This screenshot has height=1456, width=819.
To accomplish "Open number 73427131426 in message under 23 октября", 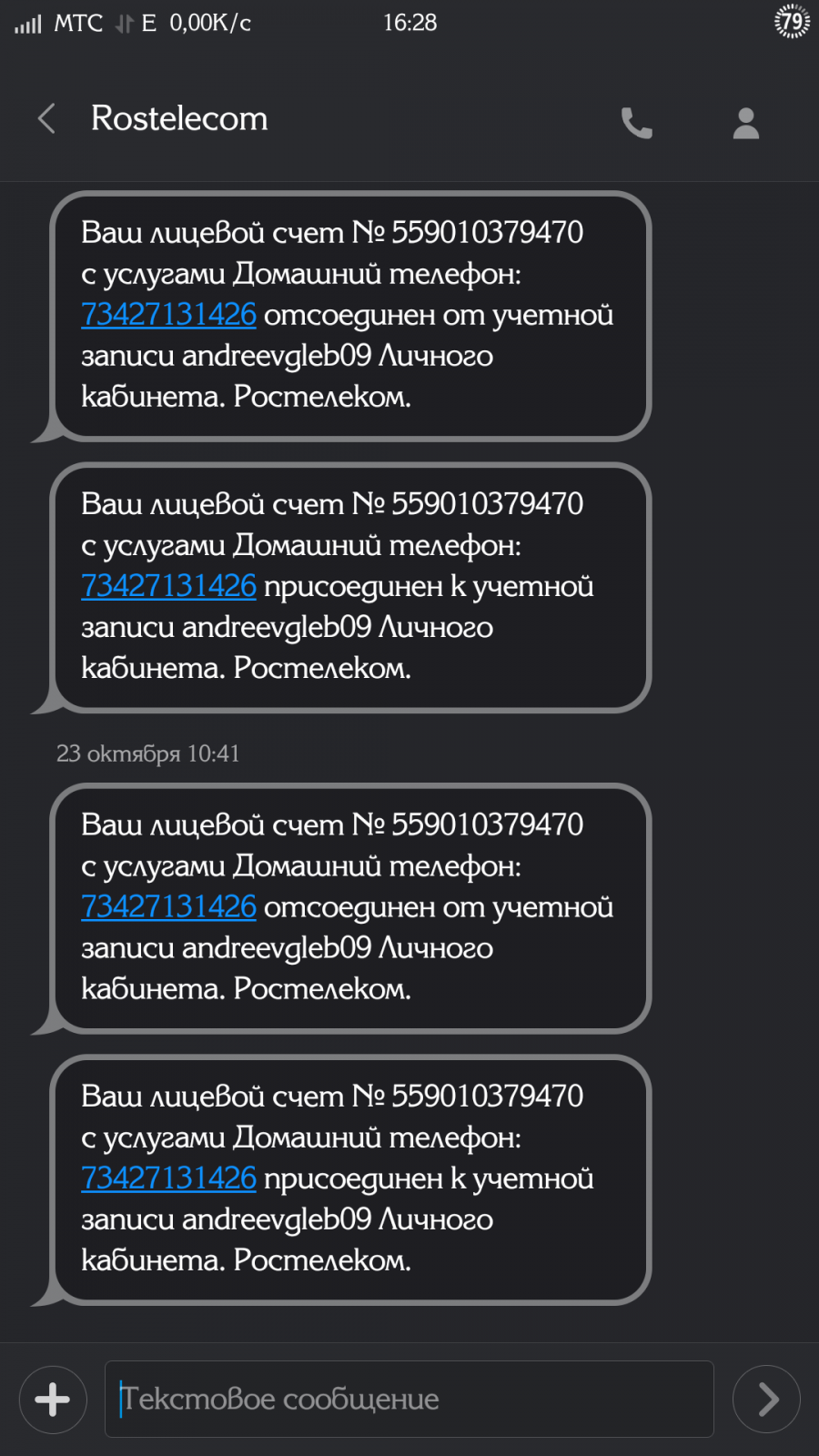I will point(169,906).
